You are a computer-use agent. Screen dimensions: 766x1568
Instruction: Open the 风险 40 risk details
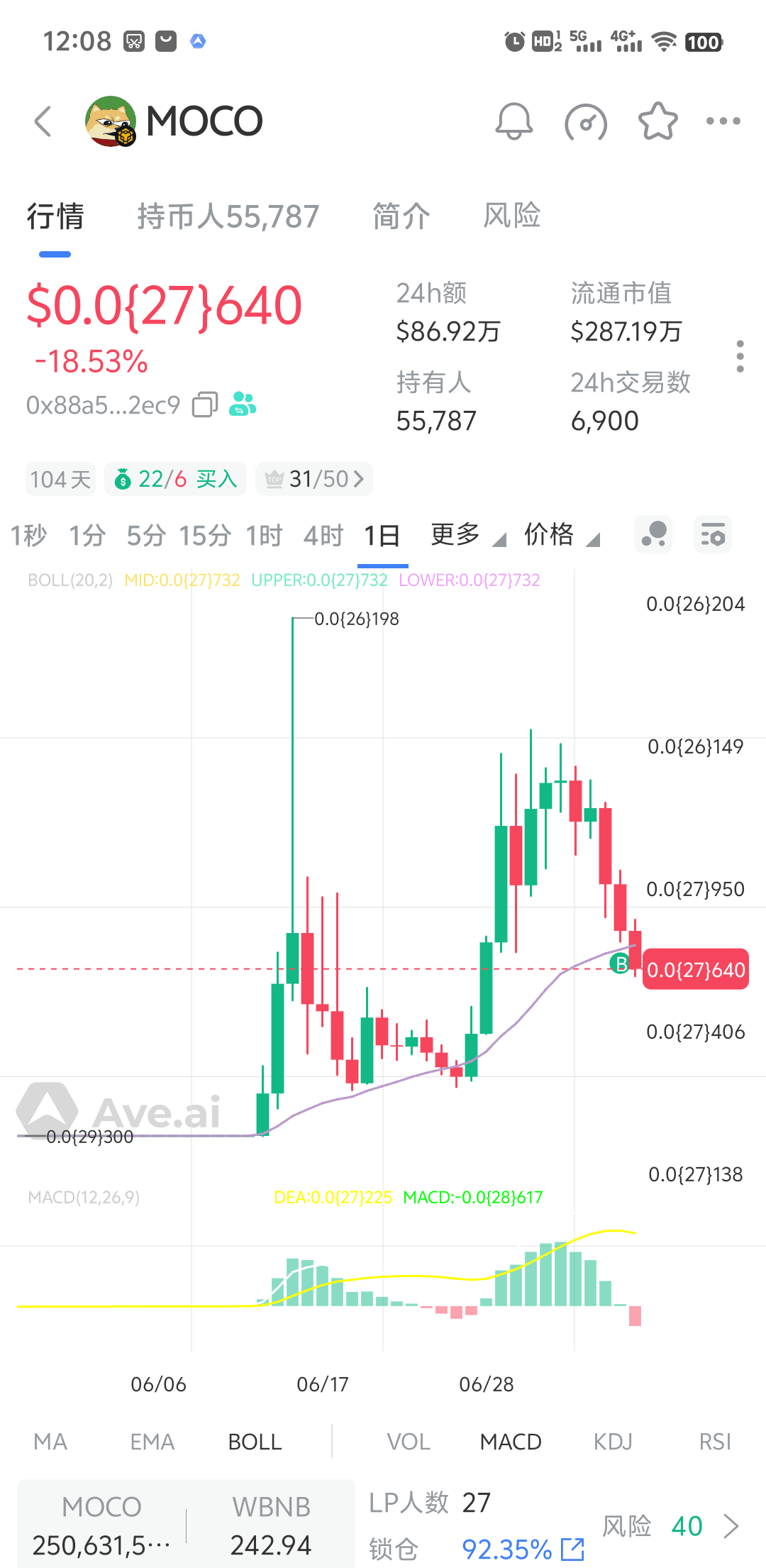click(x=670, y=1526)
